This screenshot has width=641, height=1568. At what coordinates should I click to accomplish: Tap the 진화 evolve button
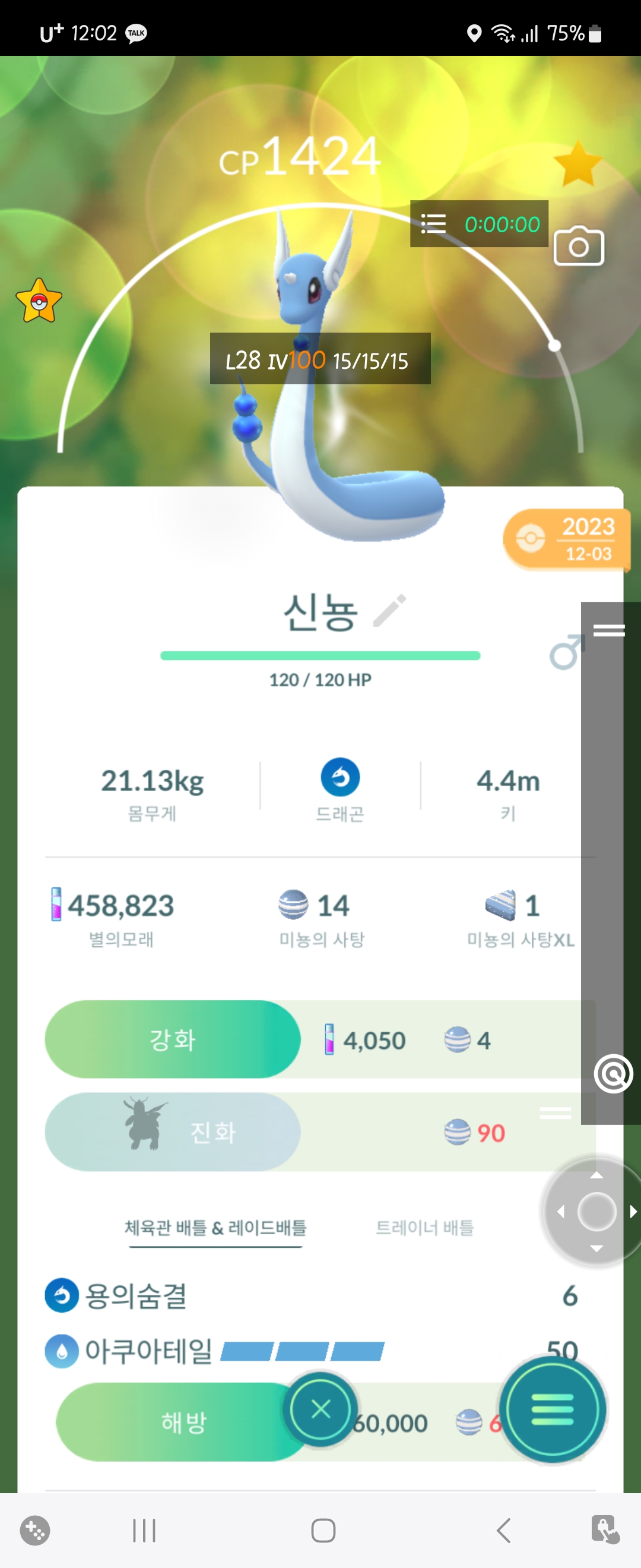point(173,1132)
